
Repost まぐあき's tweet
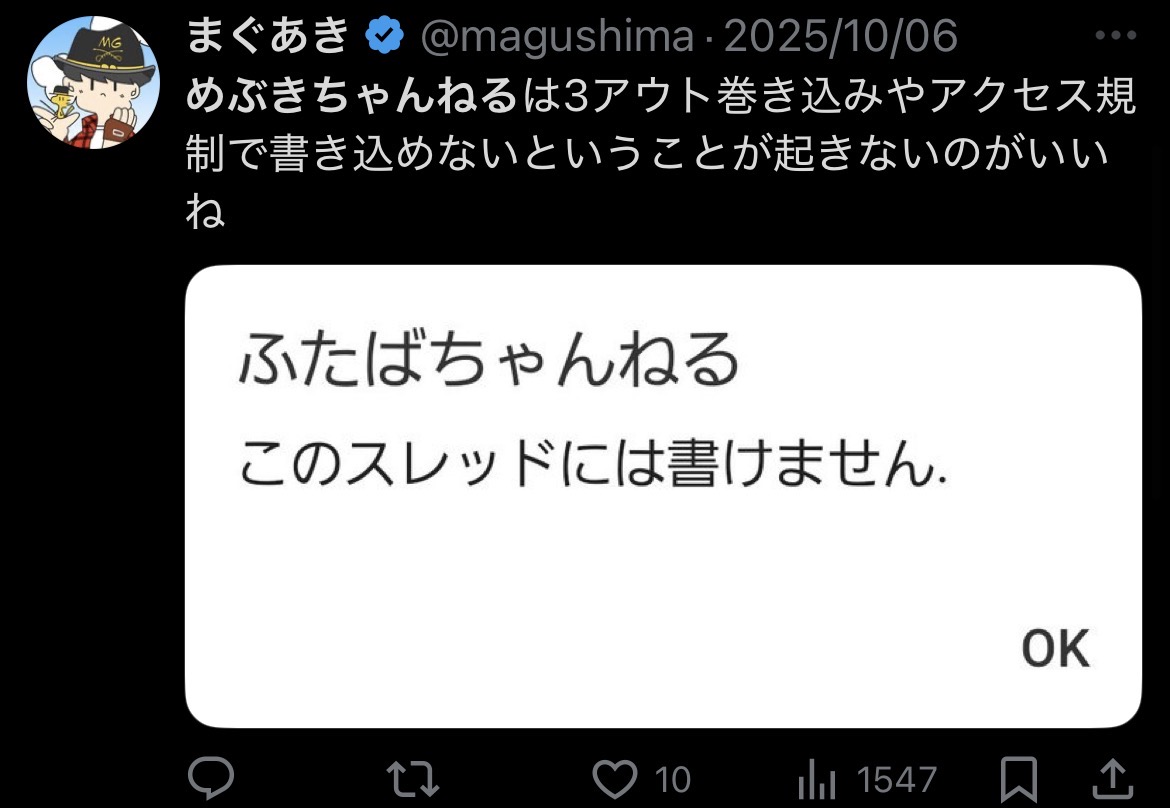tap(411, 779)
